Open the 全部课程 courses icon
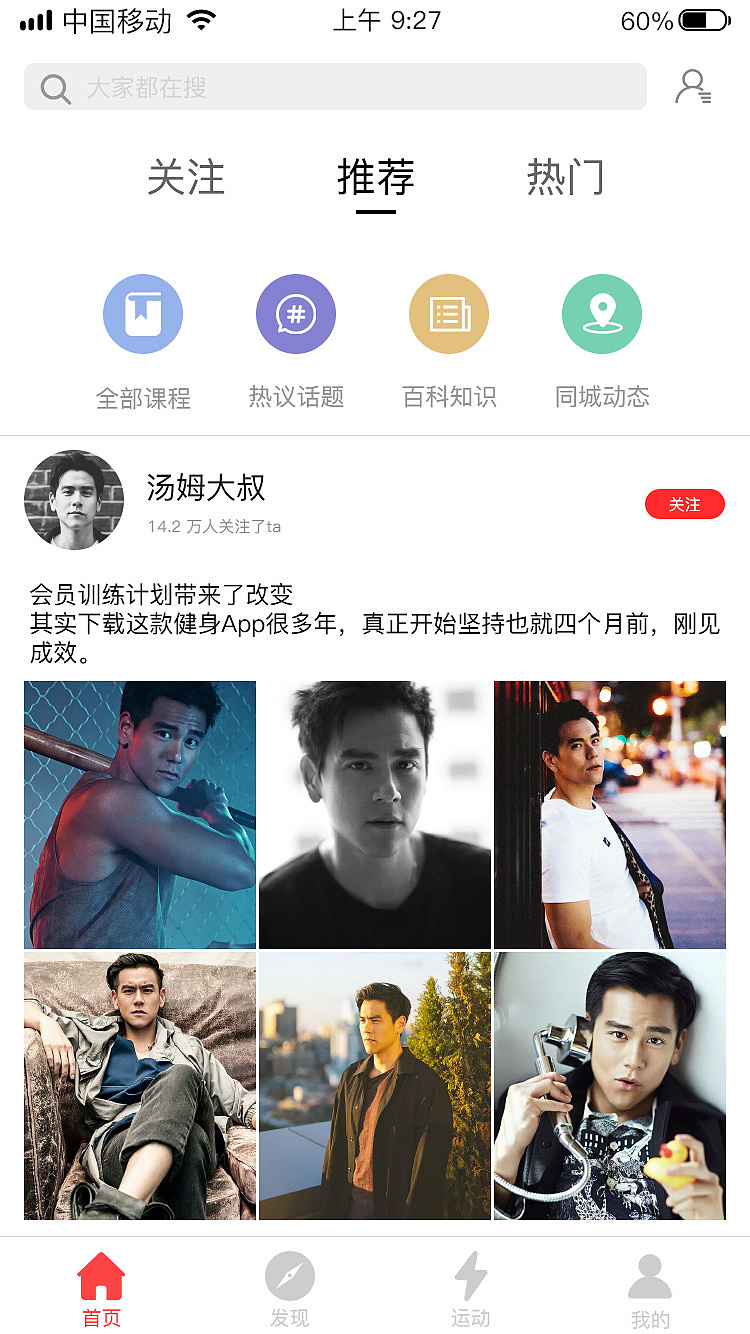 point(142,313)
